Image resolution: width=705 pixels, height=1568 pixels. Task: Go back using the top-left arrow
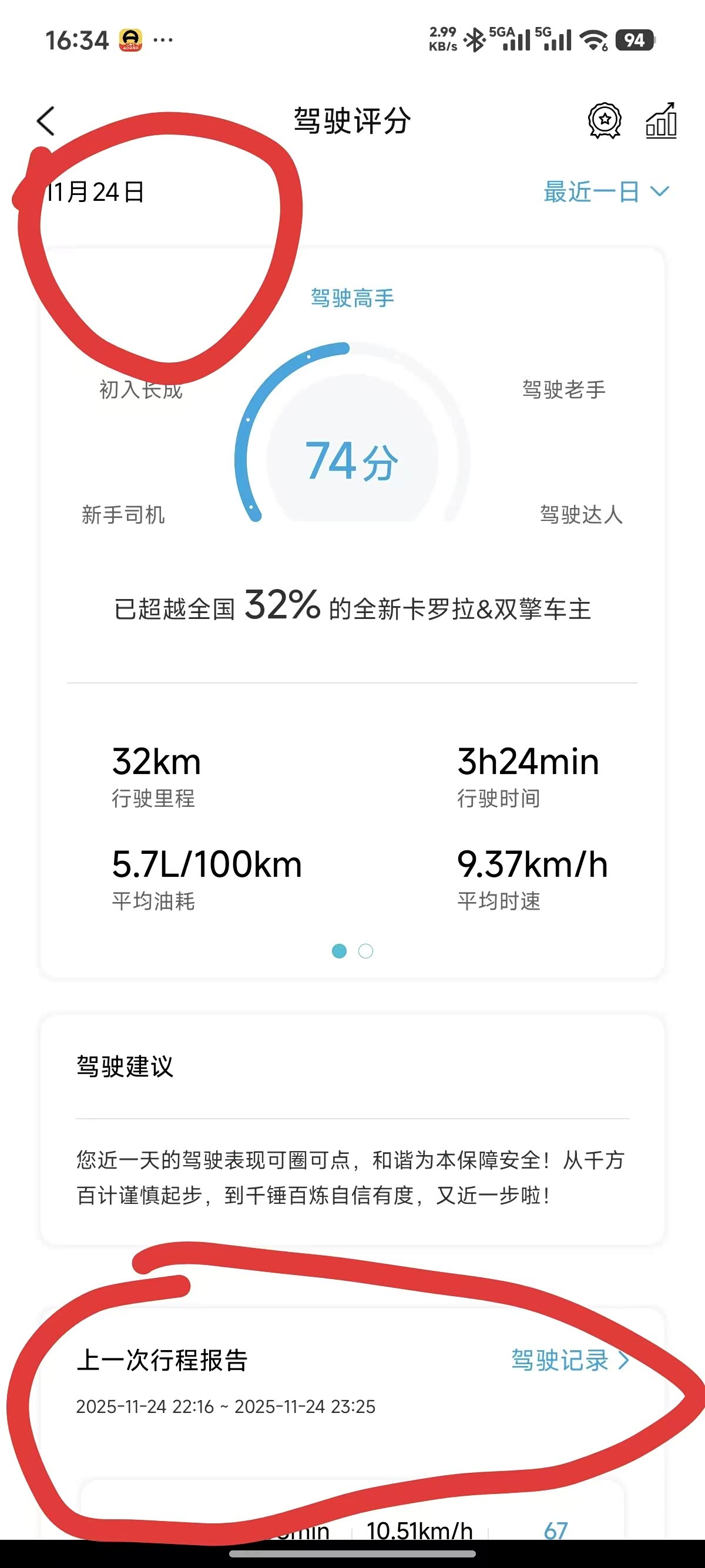(x=46, y=121)
